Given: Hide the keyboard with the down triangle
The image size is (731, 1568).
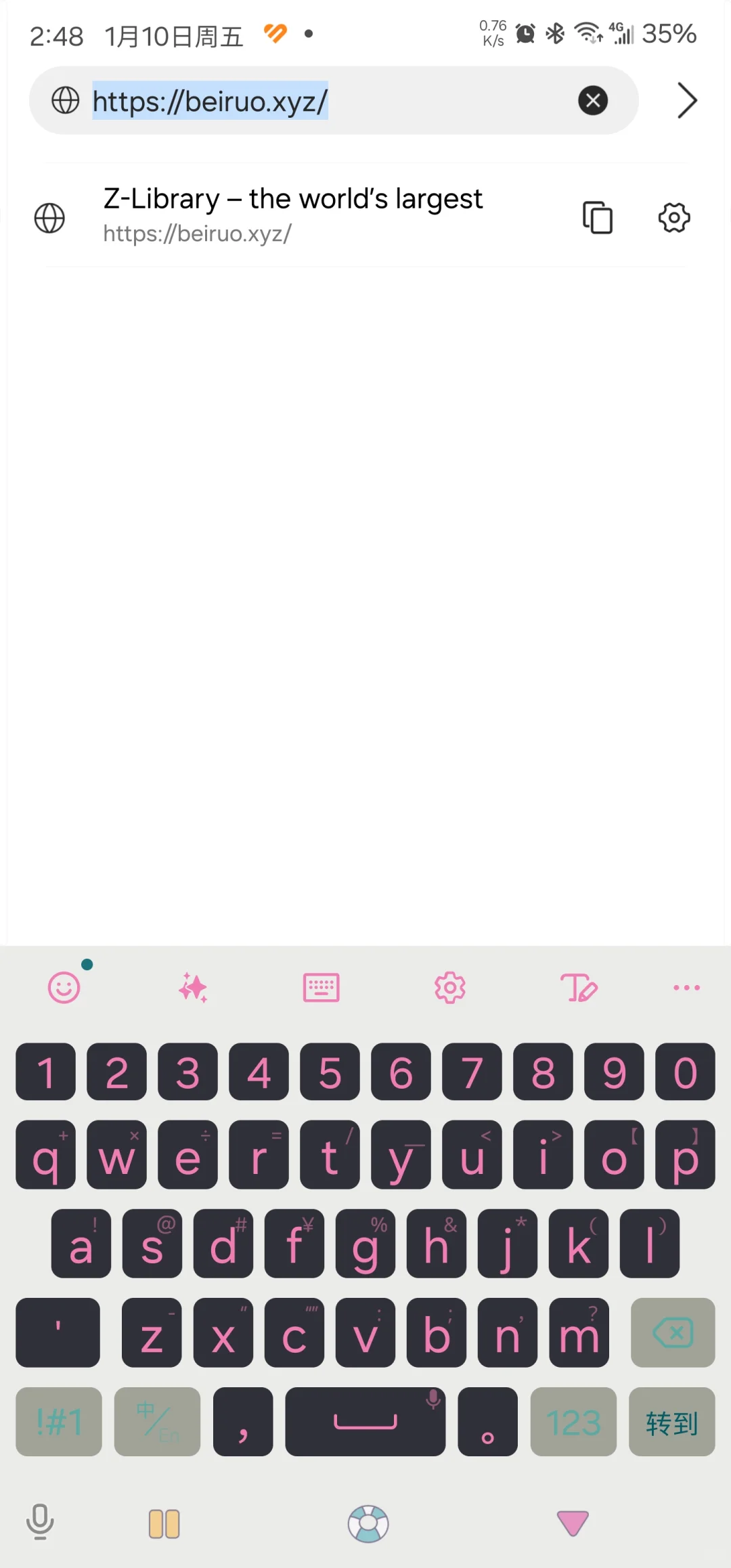Looking at the screenshot, I should pos(573,1523).
